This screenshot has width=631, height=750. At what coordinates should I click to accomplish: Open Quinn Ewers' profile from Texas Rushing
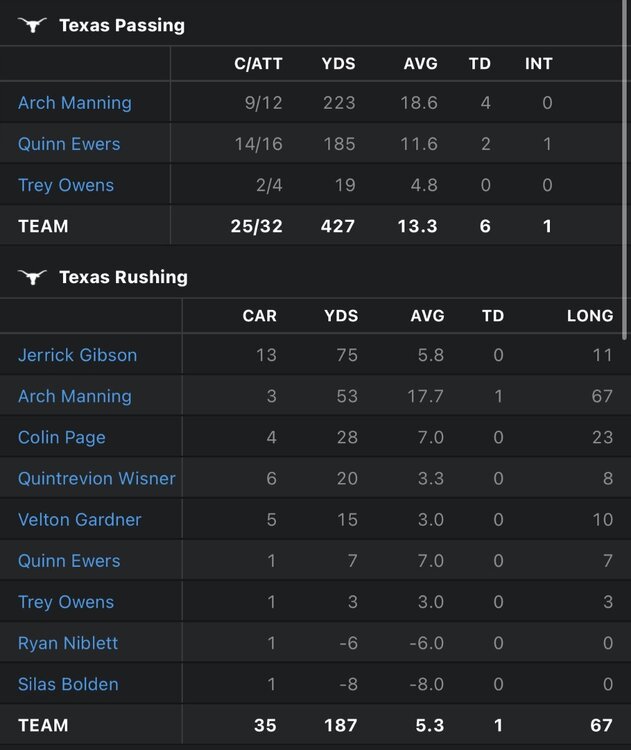pos(69,560)
